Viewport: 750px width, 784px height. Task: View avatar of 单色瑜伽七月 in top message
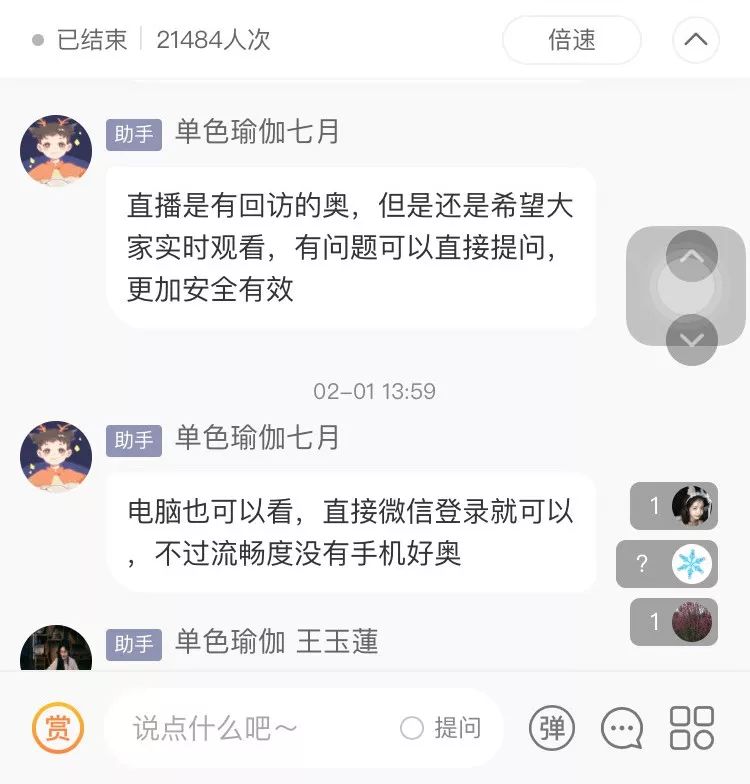[56, 150]
